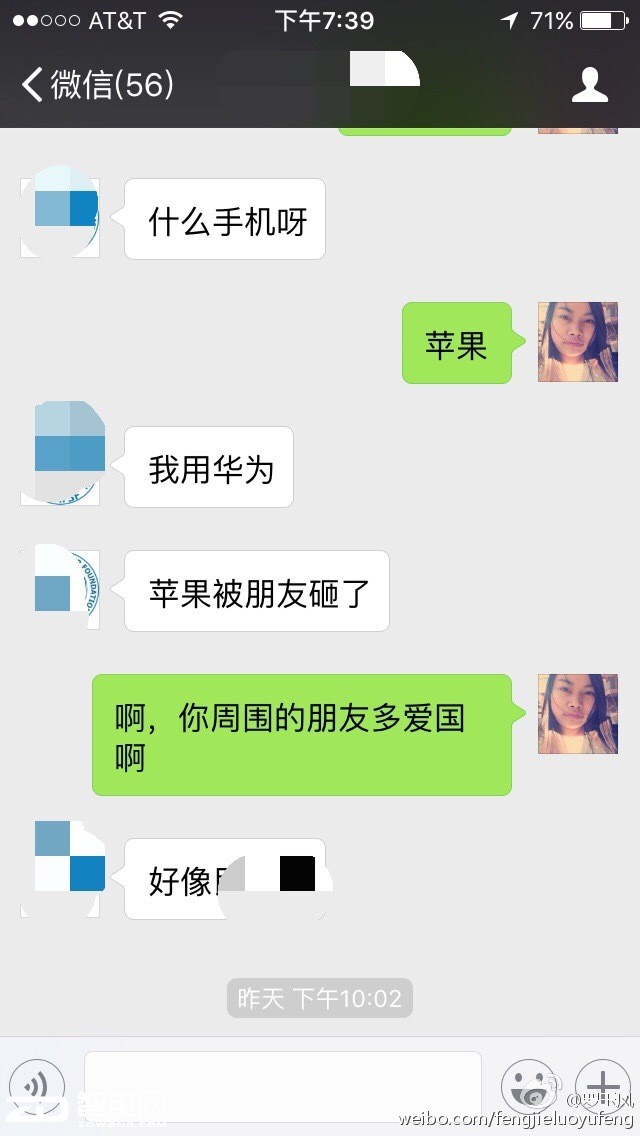The image size is (640, 1136).
Task: Open the plus attachment menu
Action: 602,1086
